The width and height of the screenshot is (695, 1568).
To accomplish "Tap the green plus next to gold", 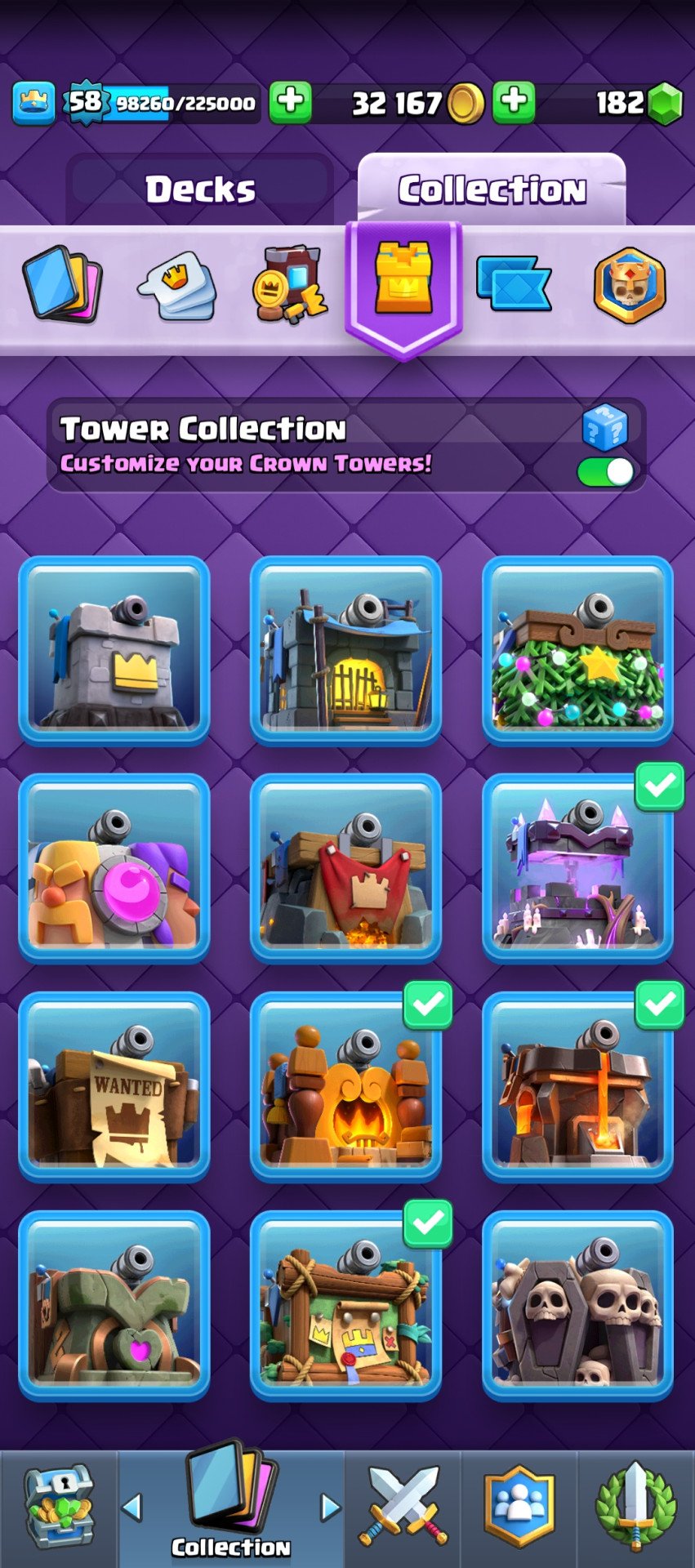I will 514,102.
